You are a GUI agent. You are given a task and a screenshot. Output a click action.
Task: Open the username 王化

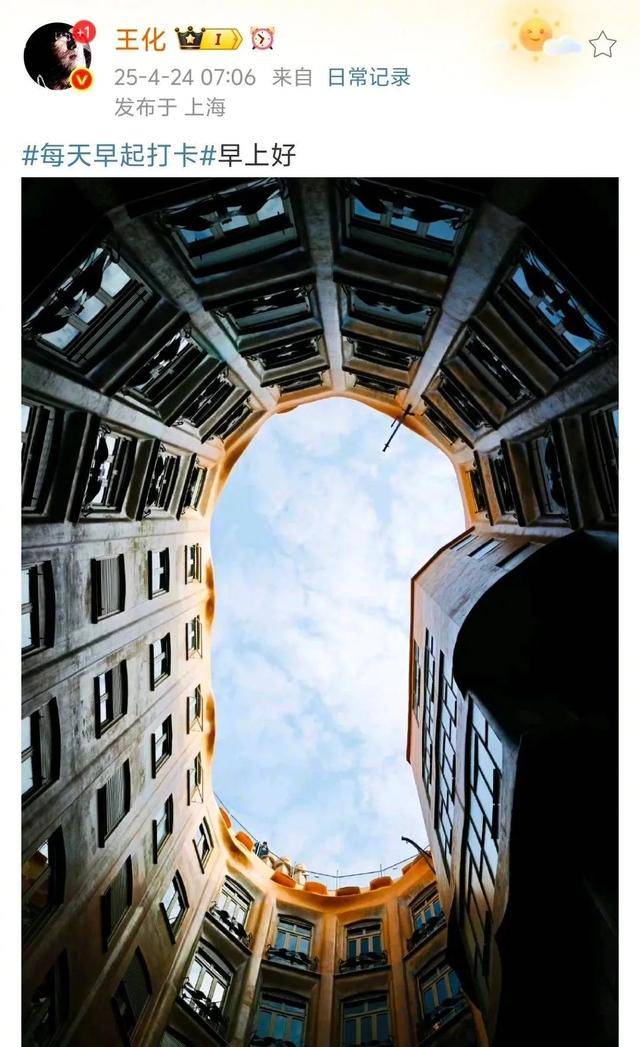point(141,39)
